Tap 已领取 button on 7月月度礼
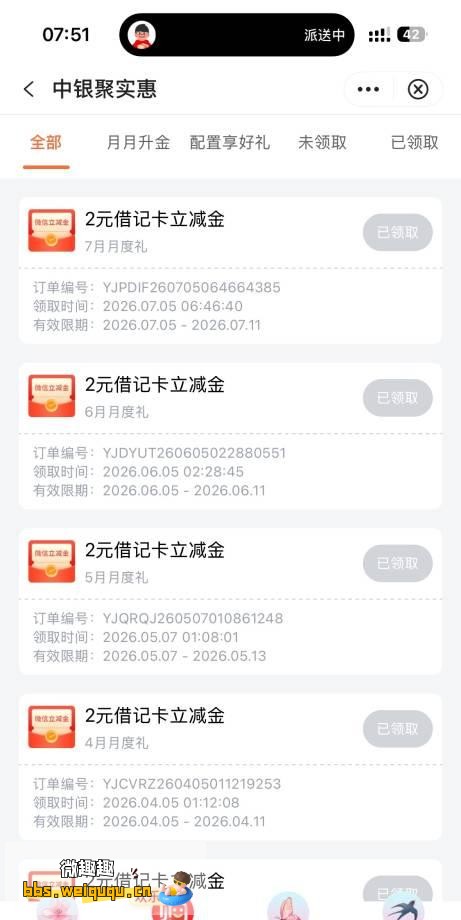This screenshot has height=920, width=461. click(x=398, y=232)
